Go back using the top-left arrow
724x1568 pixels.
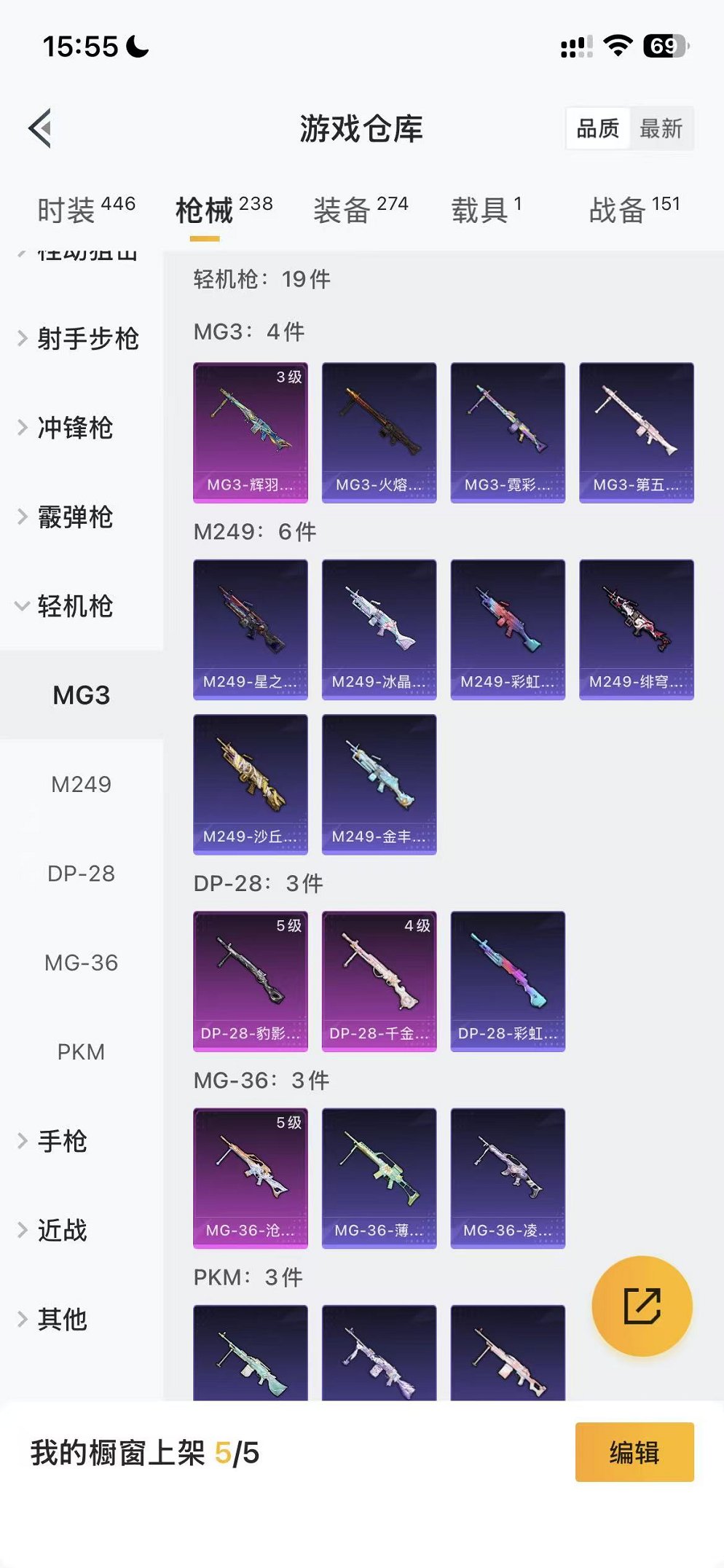point(41,128)
